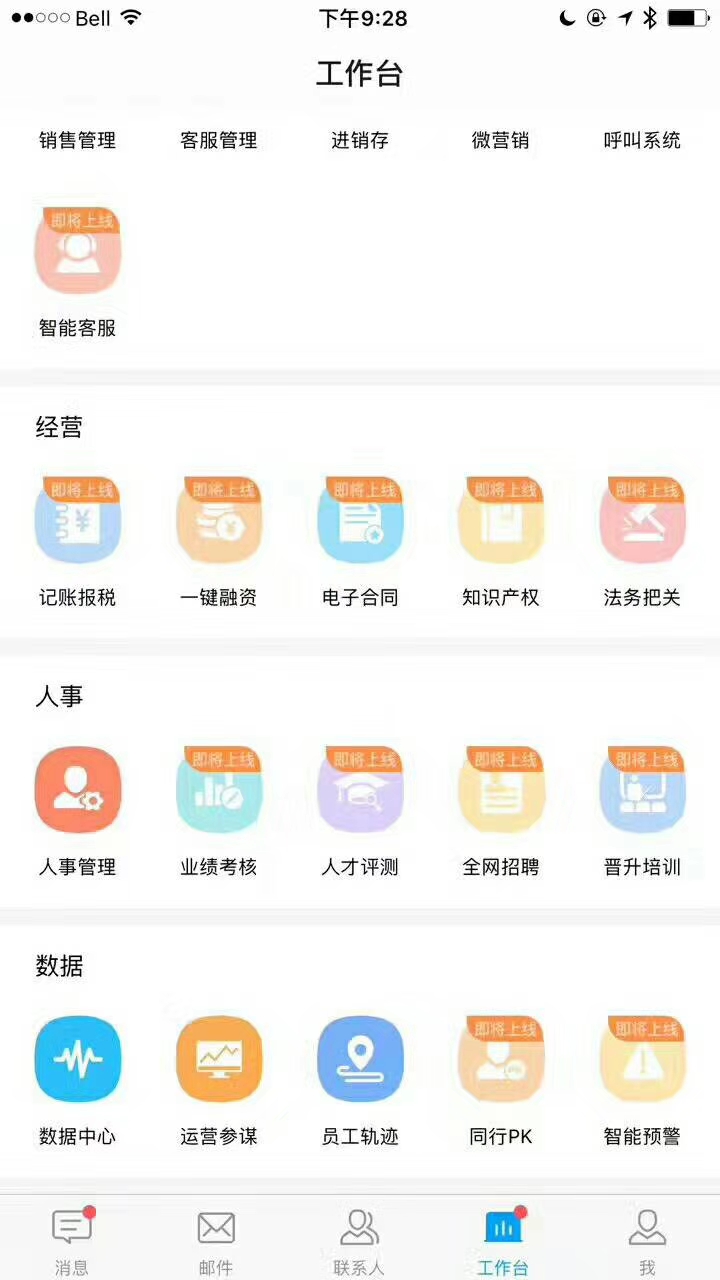The image size is (720, 1280).
Task: Tap the 员工轨迹 employee tracking icon
Action: pos(360,1057)
